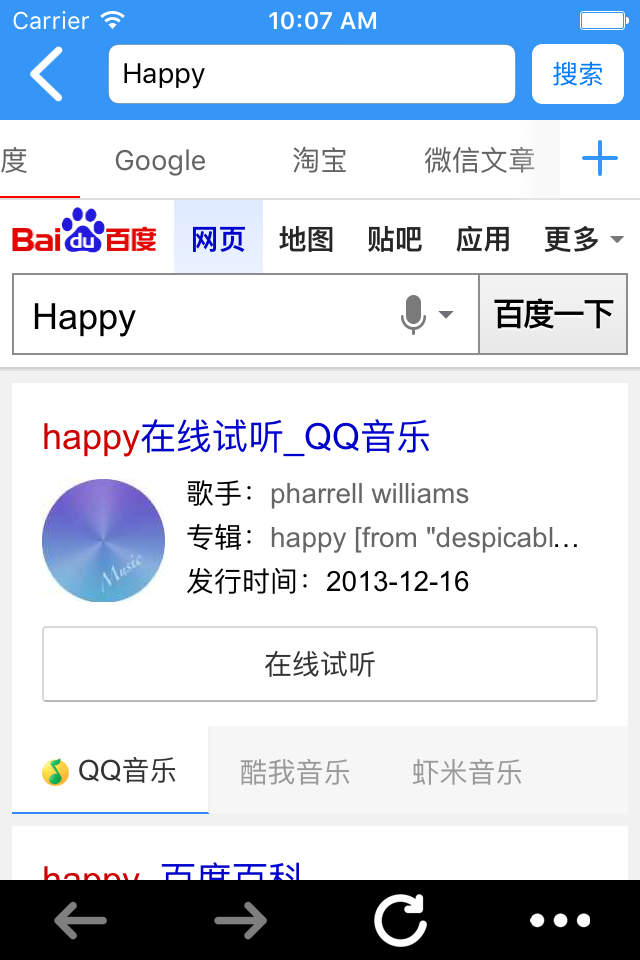Edit the top search field containing Happy

(x=310, y=74)
